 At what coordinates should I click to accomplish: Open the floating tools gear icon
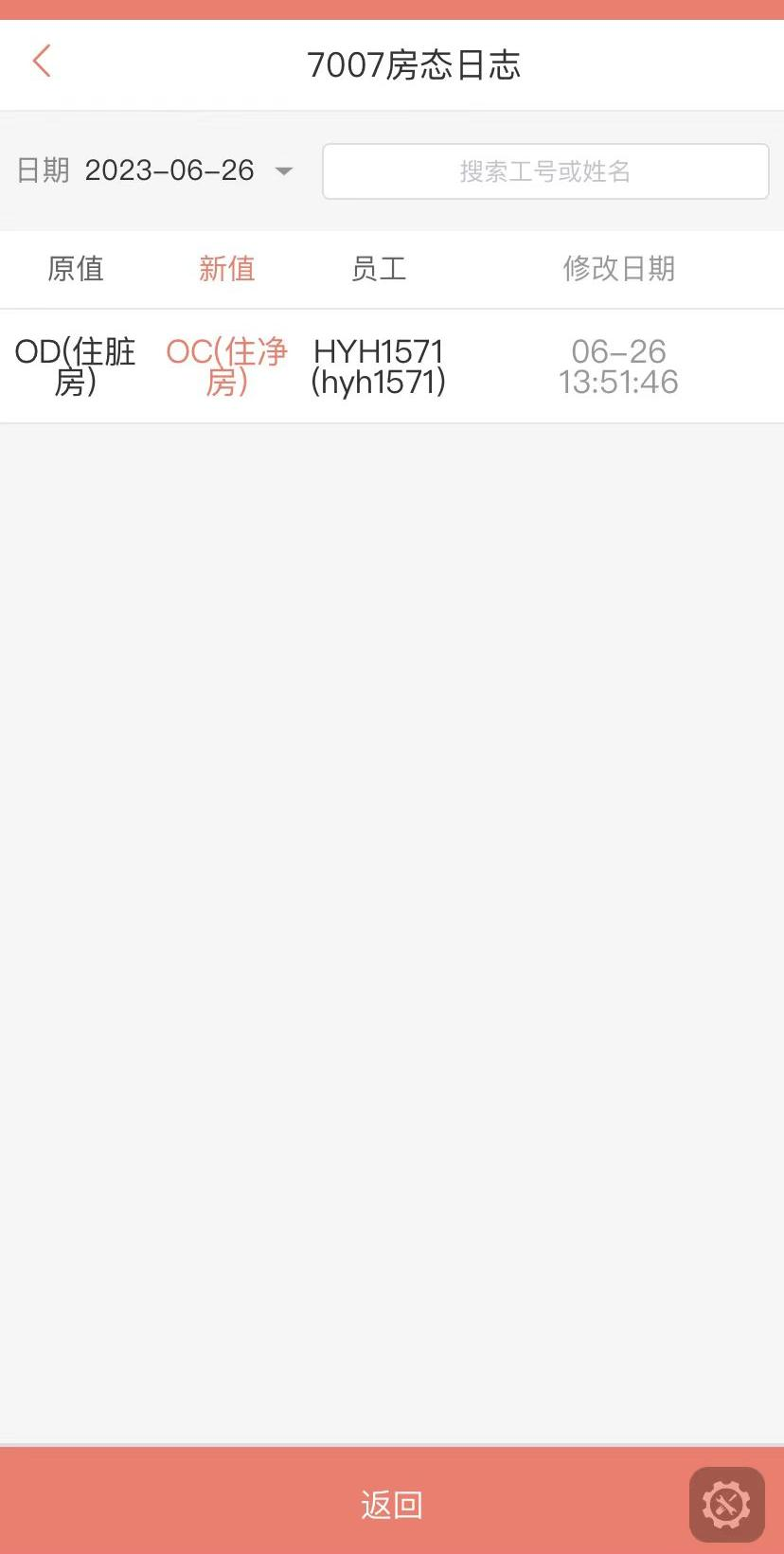[x=726, y=1504]
